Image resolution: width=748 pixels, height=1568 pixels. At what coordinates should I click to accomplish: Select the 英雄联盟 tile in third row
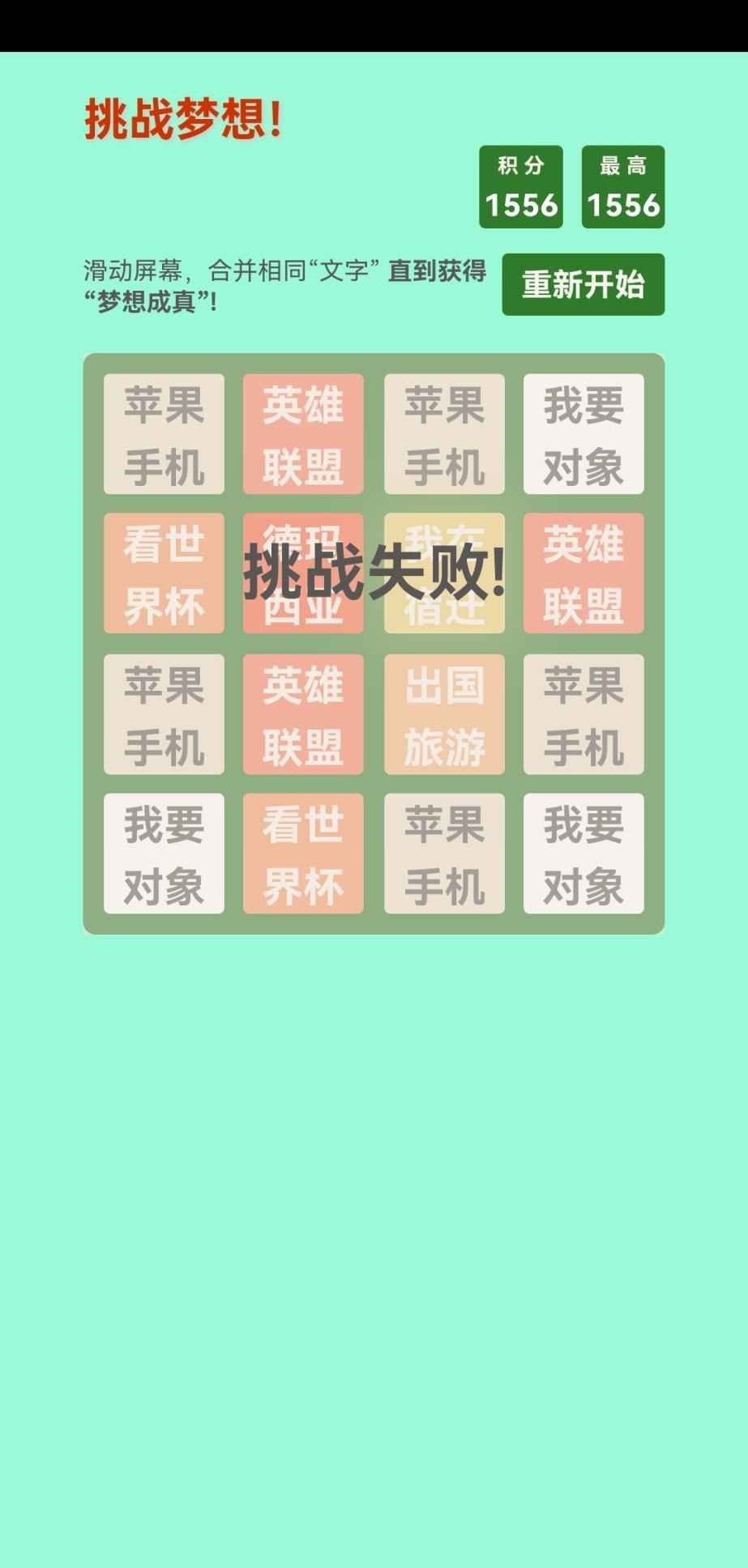click(303, 714)
